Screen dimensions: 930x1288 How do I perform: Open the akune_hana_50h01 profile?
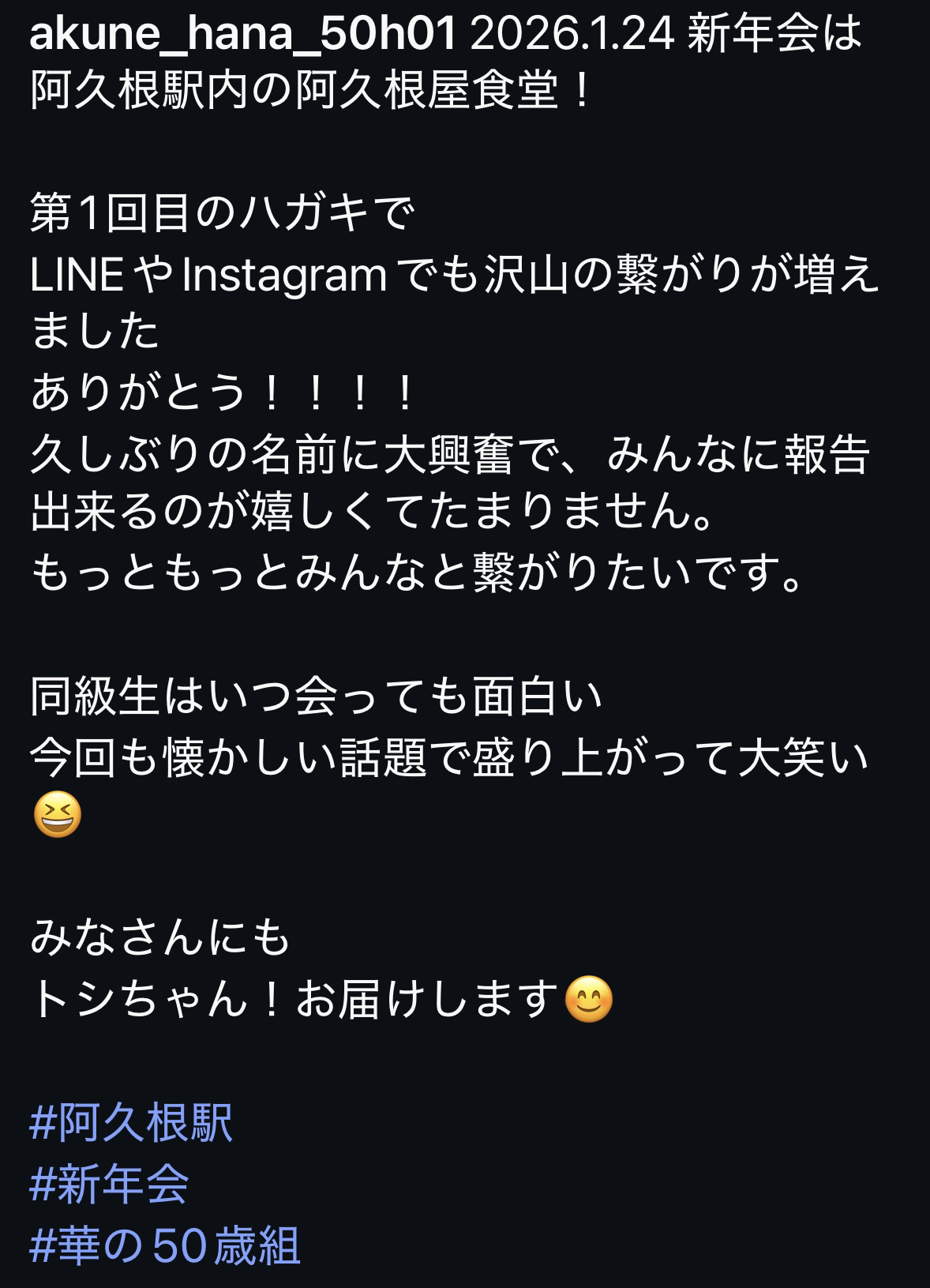click(x=243, y=36)
